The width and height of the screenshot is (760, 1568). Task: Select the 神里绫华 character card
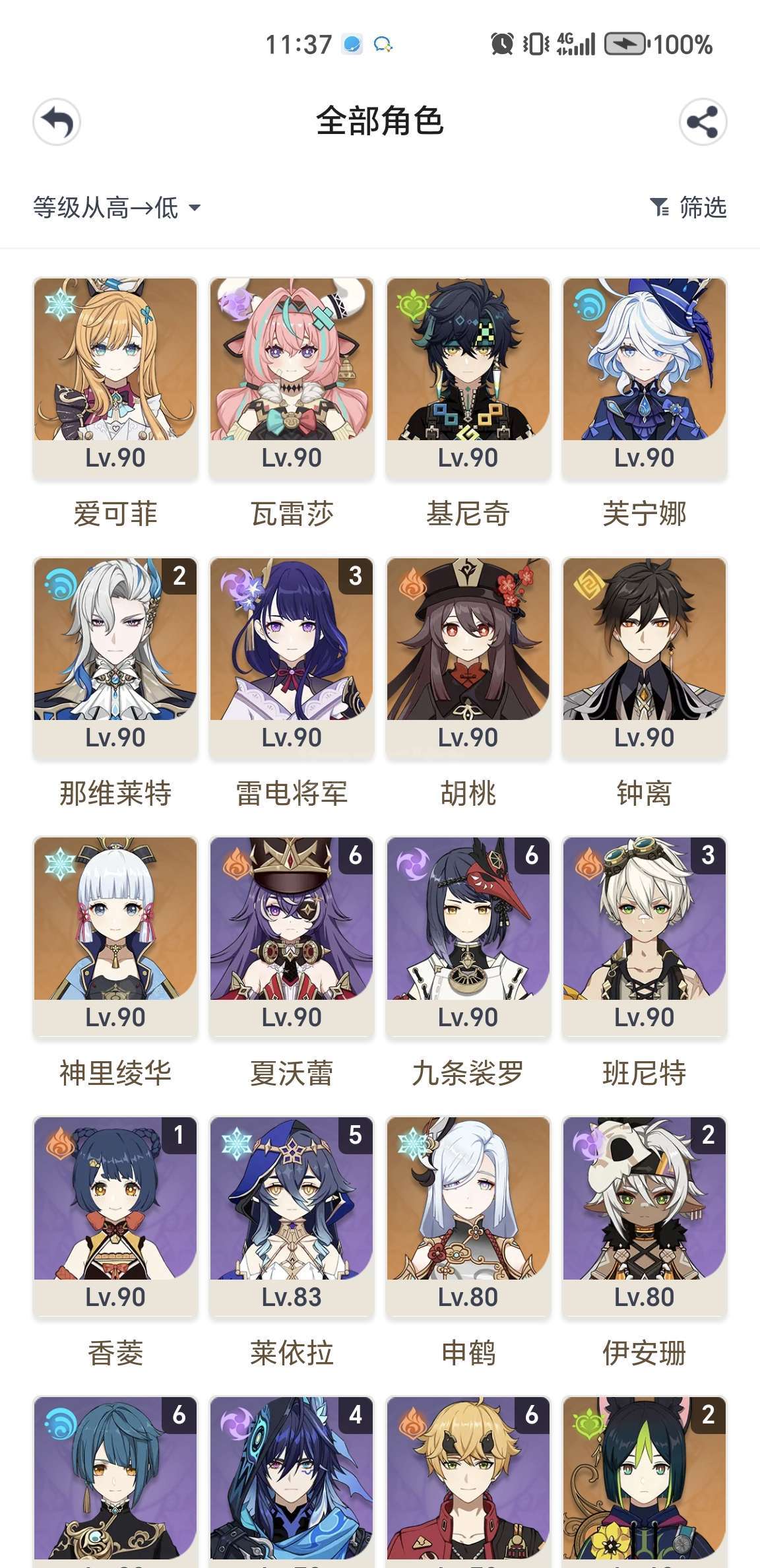(115, 937)
